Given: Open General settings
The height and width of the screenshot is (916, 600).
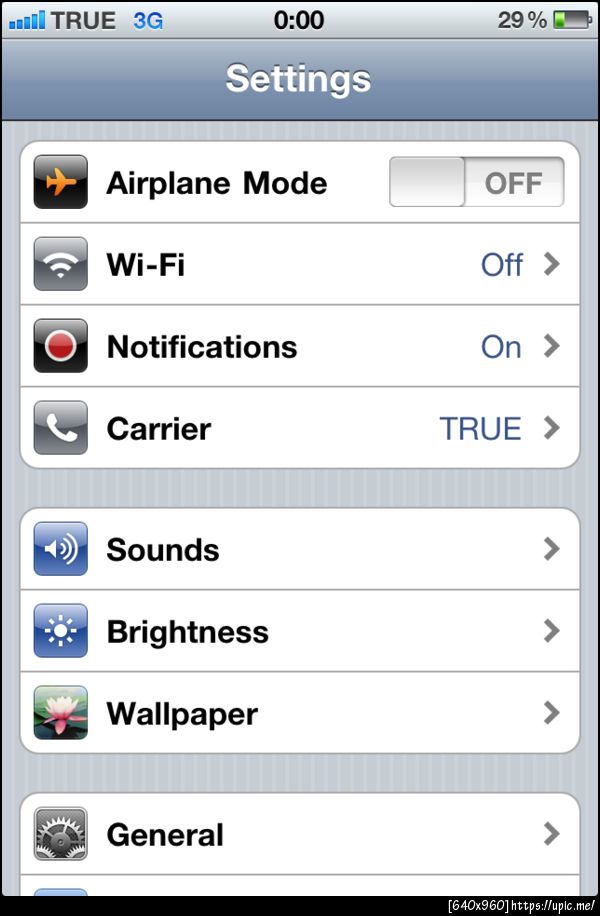Looking at the screenshot, I should tap(300, 835).
